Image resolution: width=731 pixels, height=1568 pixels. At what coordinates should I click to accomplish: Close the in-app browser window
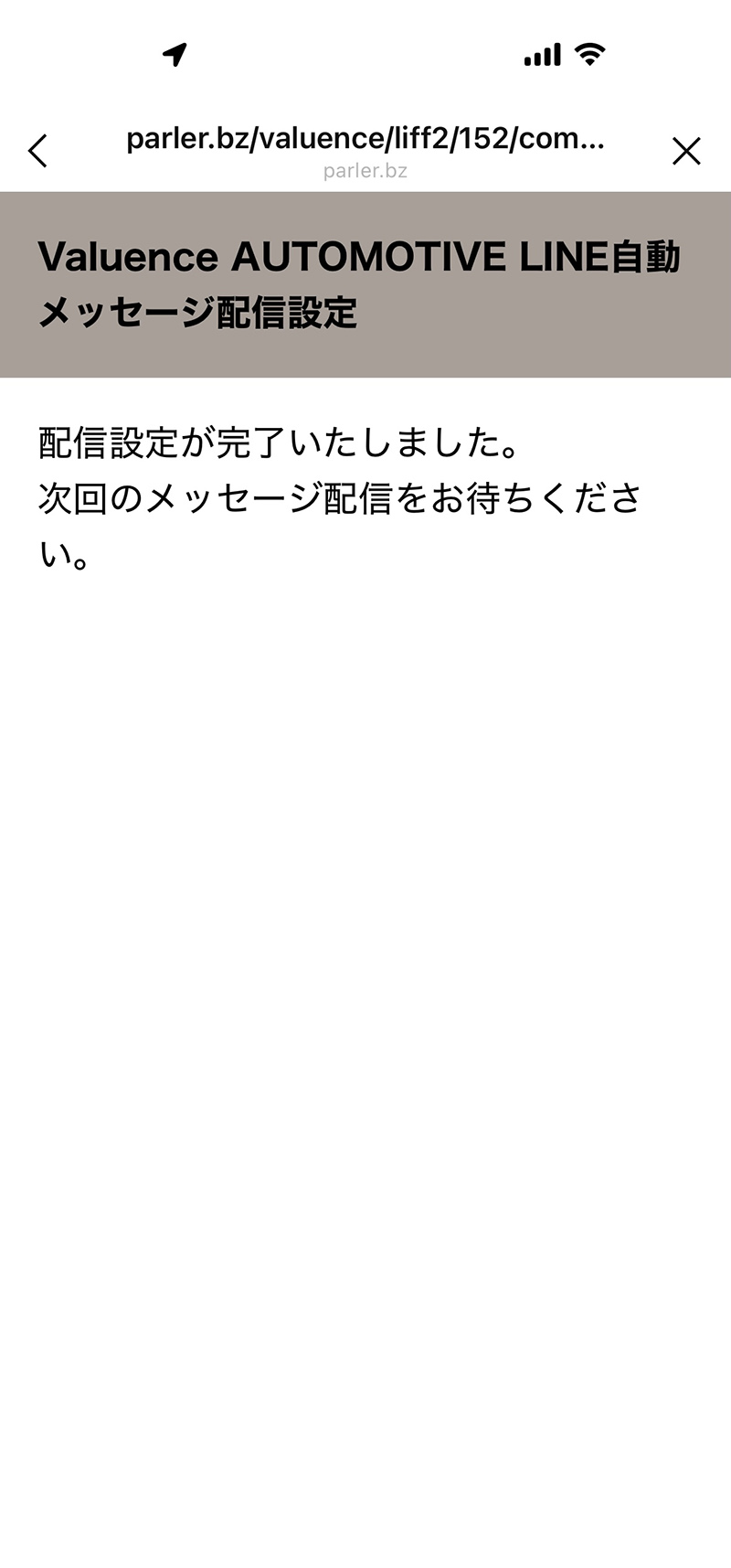pyautogui.click(x=686, y=151)
